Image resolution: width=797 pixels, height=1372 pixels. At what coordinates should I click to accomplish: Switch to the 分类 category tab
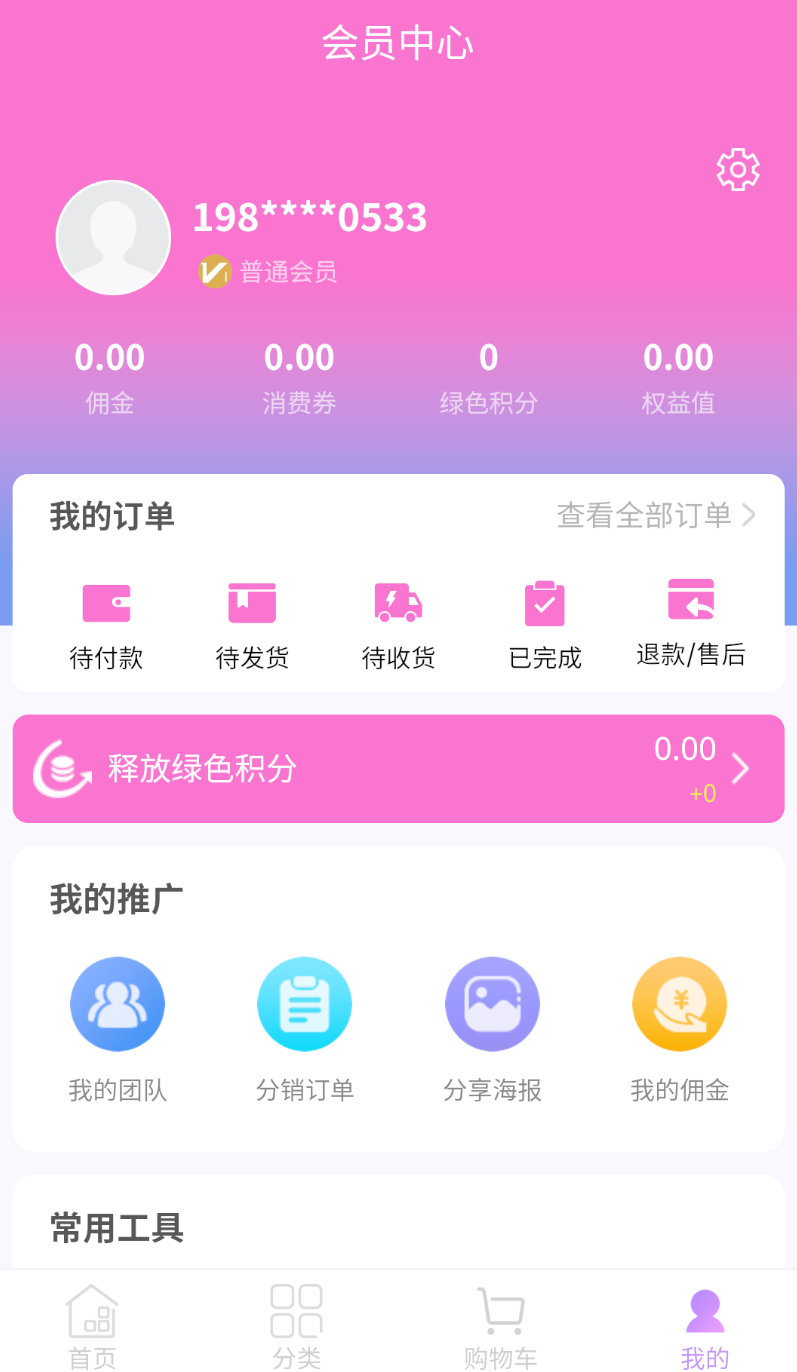[296, 1322]
